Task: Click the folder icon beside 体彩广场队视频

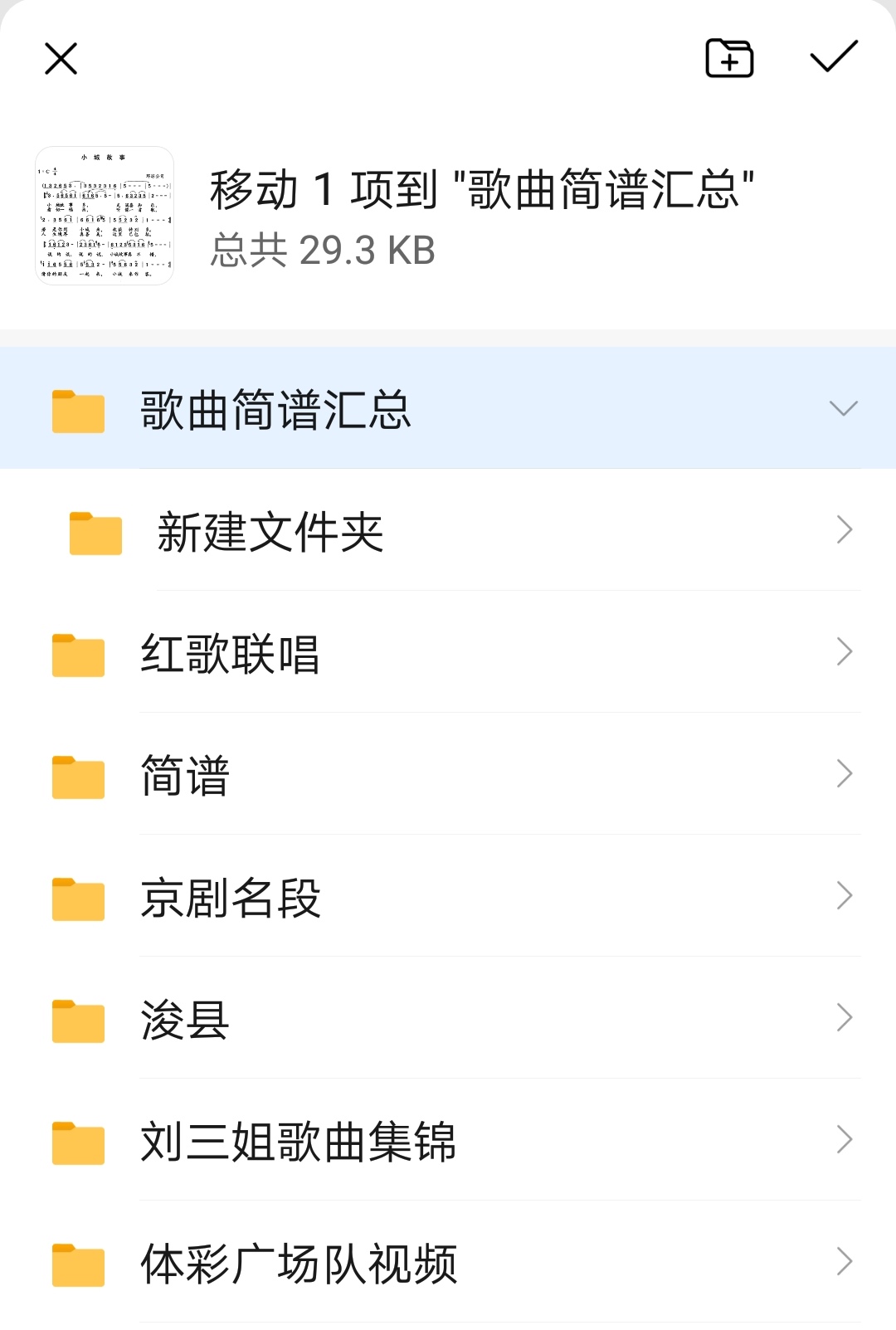Action: [x=77, y=1262]
